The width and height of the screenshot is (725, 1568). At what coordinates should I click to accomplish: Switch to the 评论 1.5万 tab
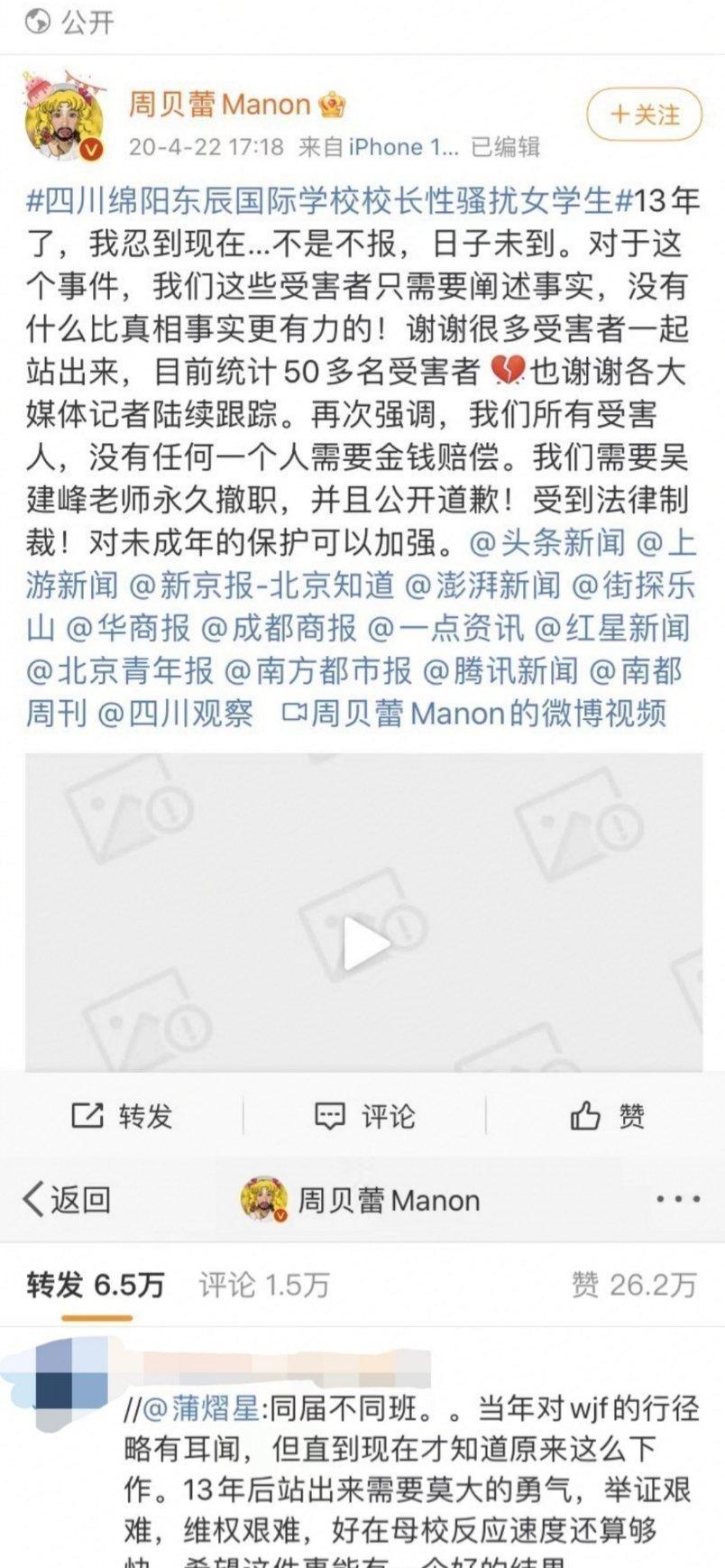264,1284
